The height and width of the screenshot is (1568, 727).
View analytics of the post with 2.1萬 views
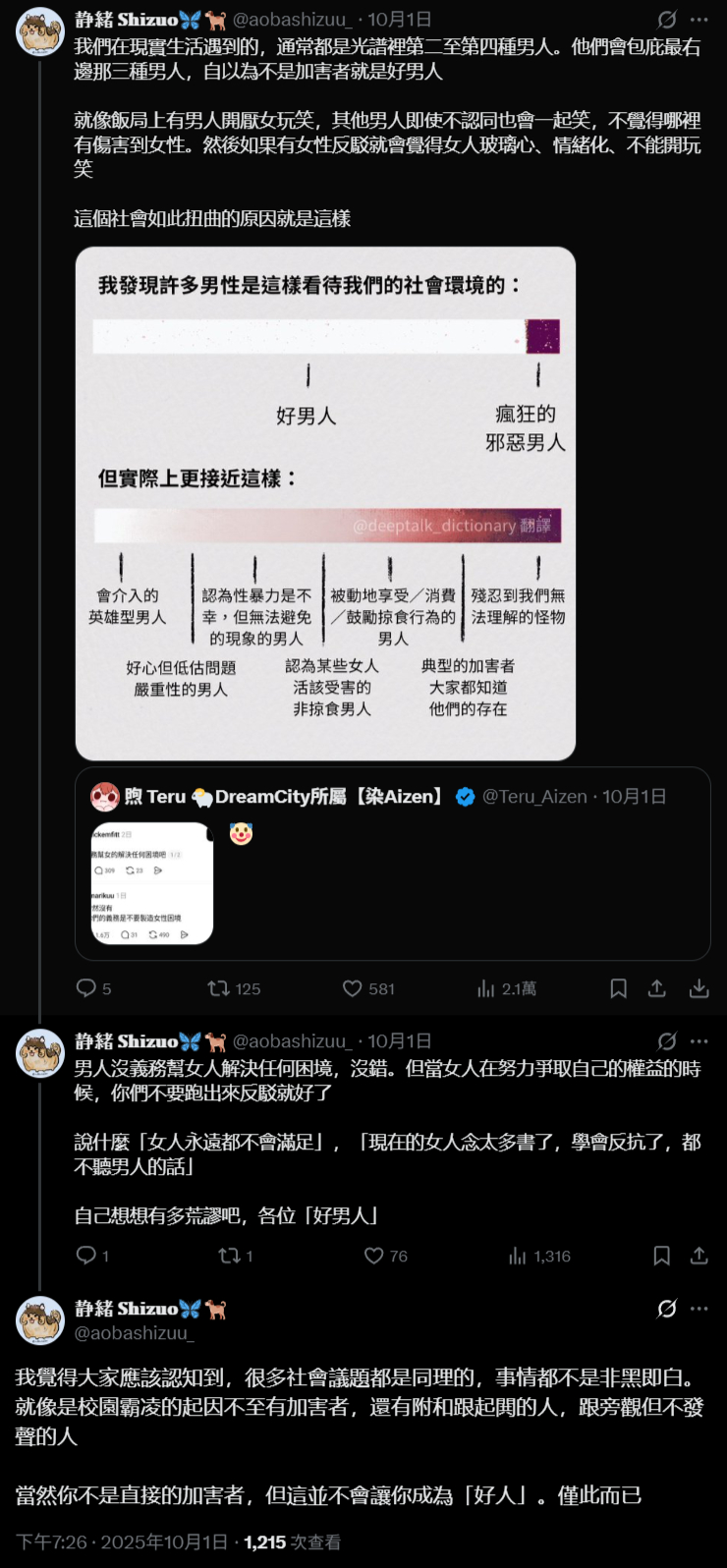click(486, 988)
